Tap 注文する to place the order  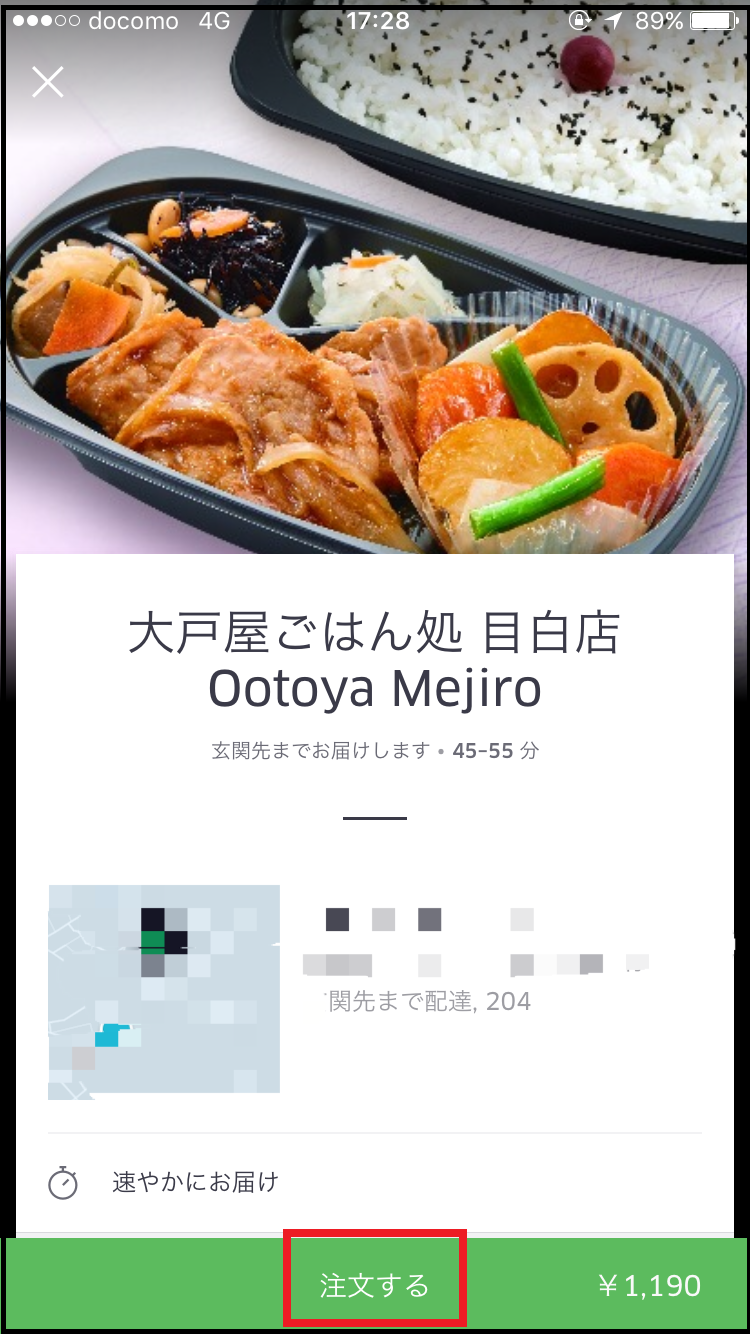pos(375,1285)
